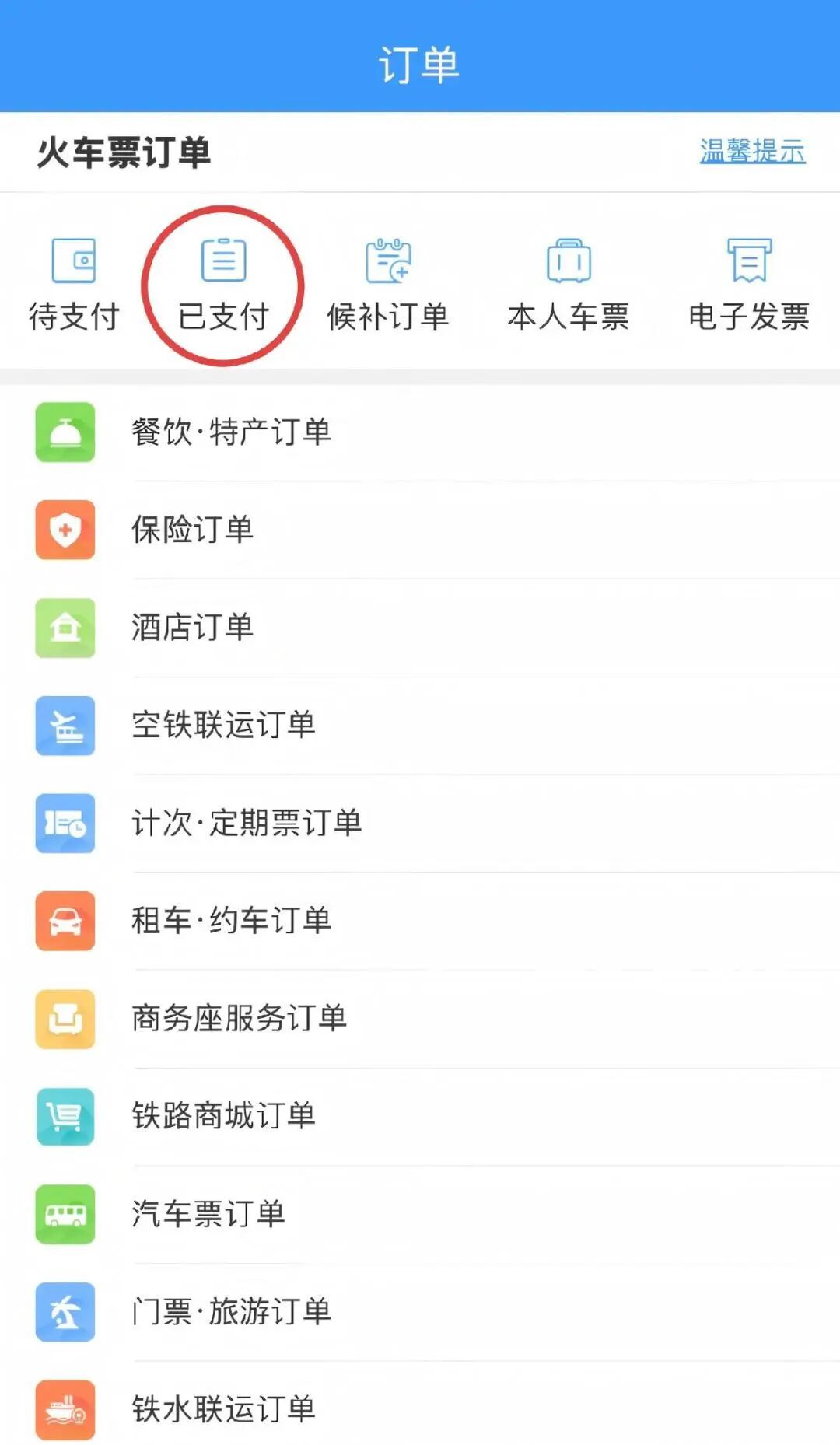Image resolution: width=840 pixels, height=1445 pixels.
Task: Click the green dining bell icon
Action: pyautogui.click(x=65, y=433)
